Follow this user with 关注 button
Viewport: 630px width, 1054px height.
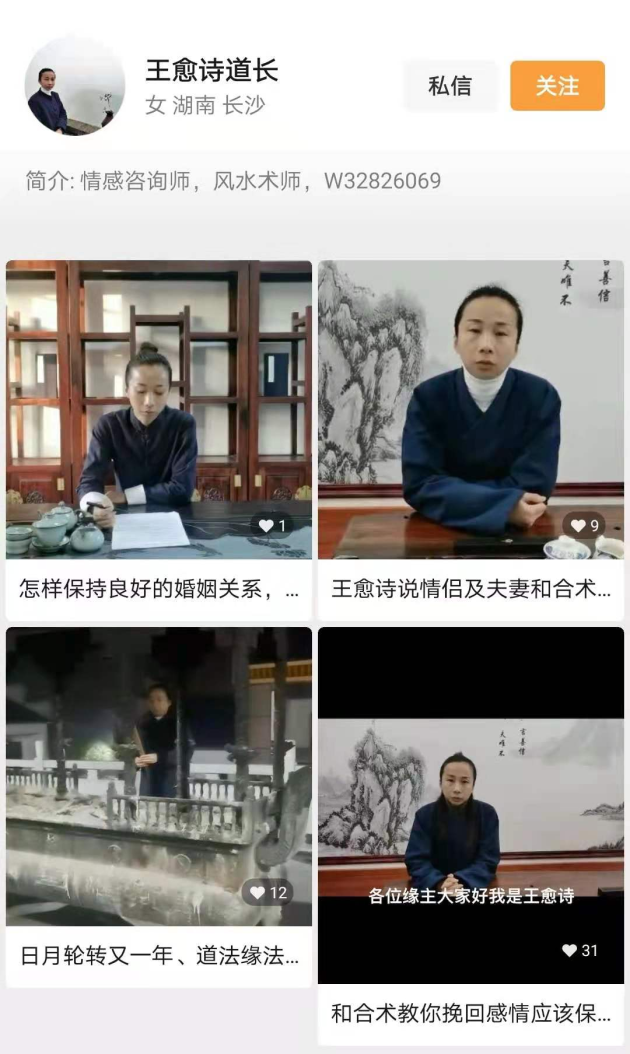point(557,86)
